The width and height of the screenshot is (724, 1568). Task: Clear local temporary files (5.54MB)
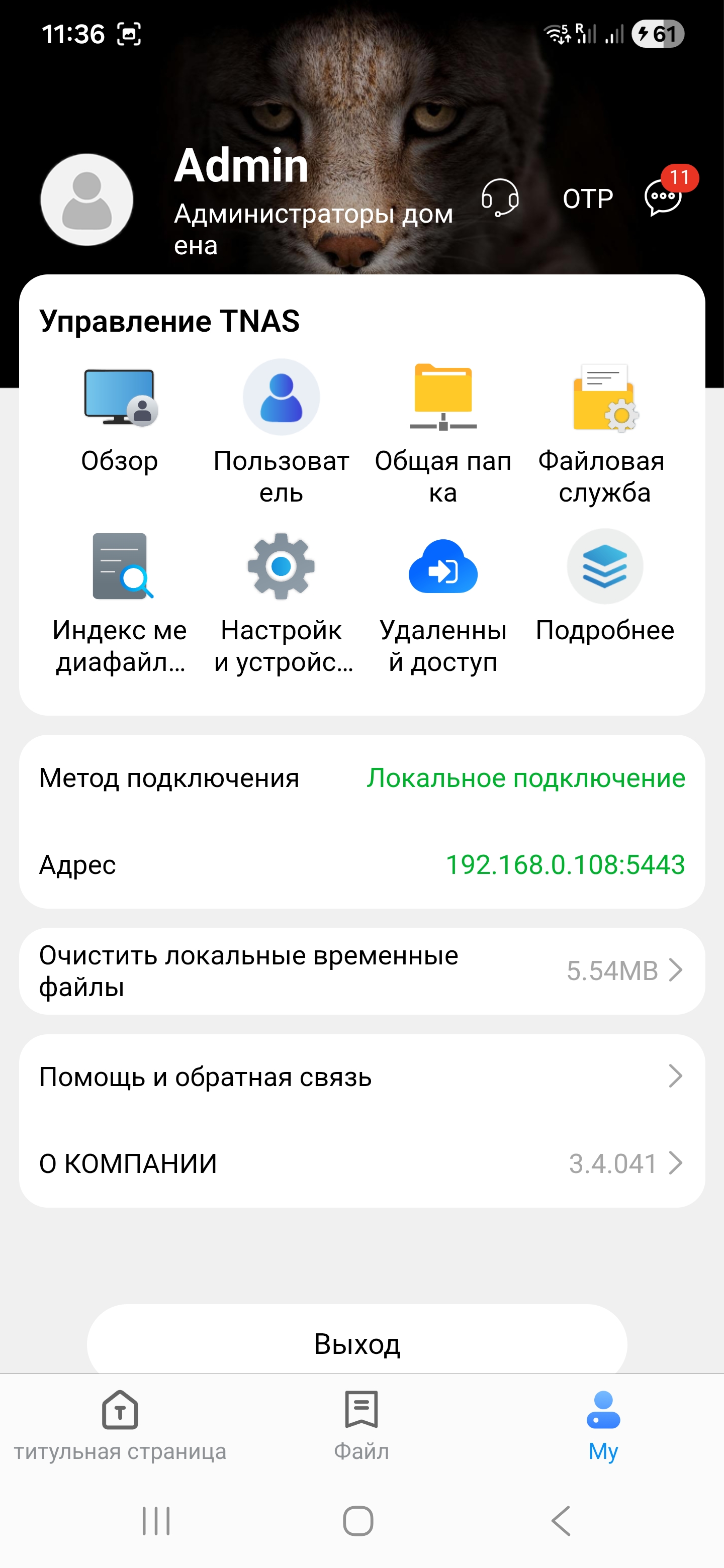point(361,971)
